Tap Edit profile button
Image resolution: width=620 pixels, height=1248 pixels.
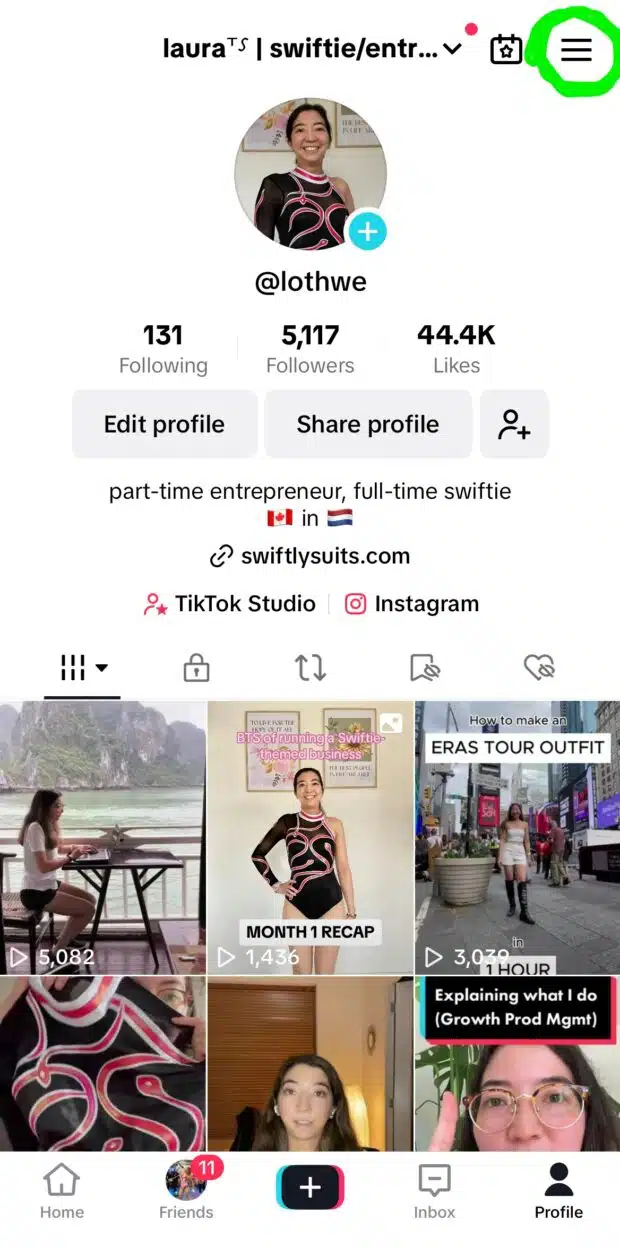[x=164, y=424]
